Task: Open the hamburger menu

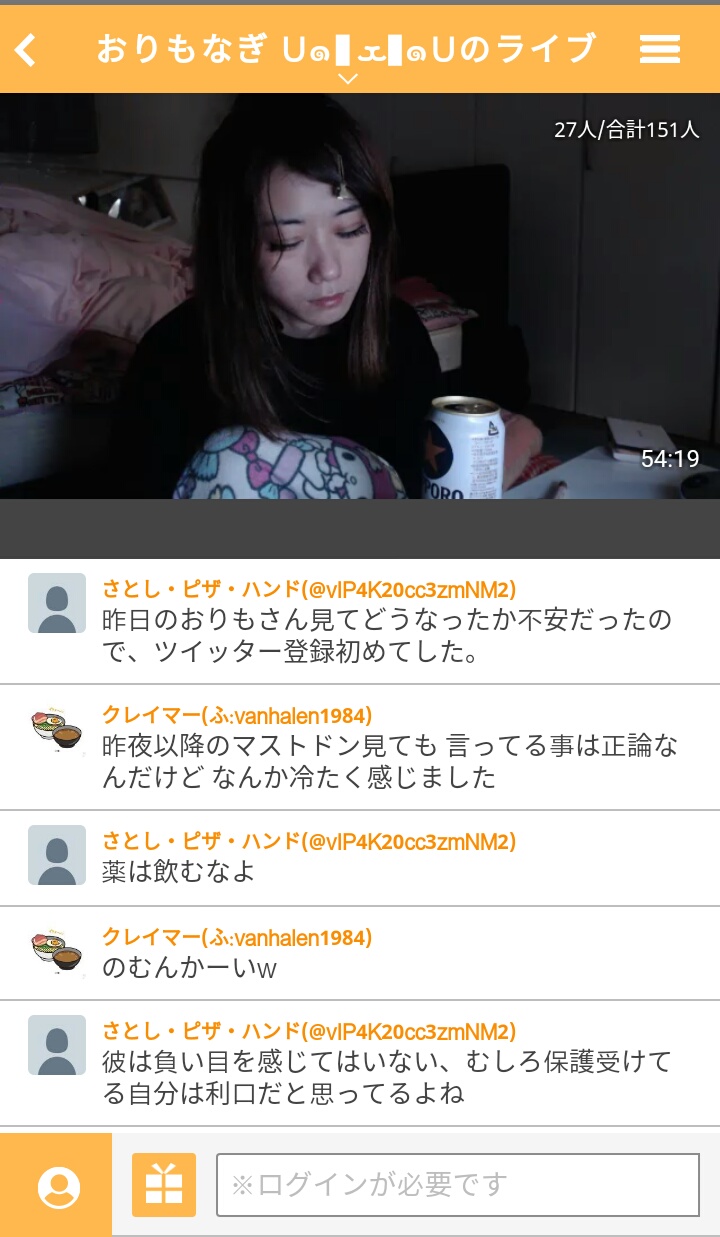Action: point(659,49)
